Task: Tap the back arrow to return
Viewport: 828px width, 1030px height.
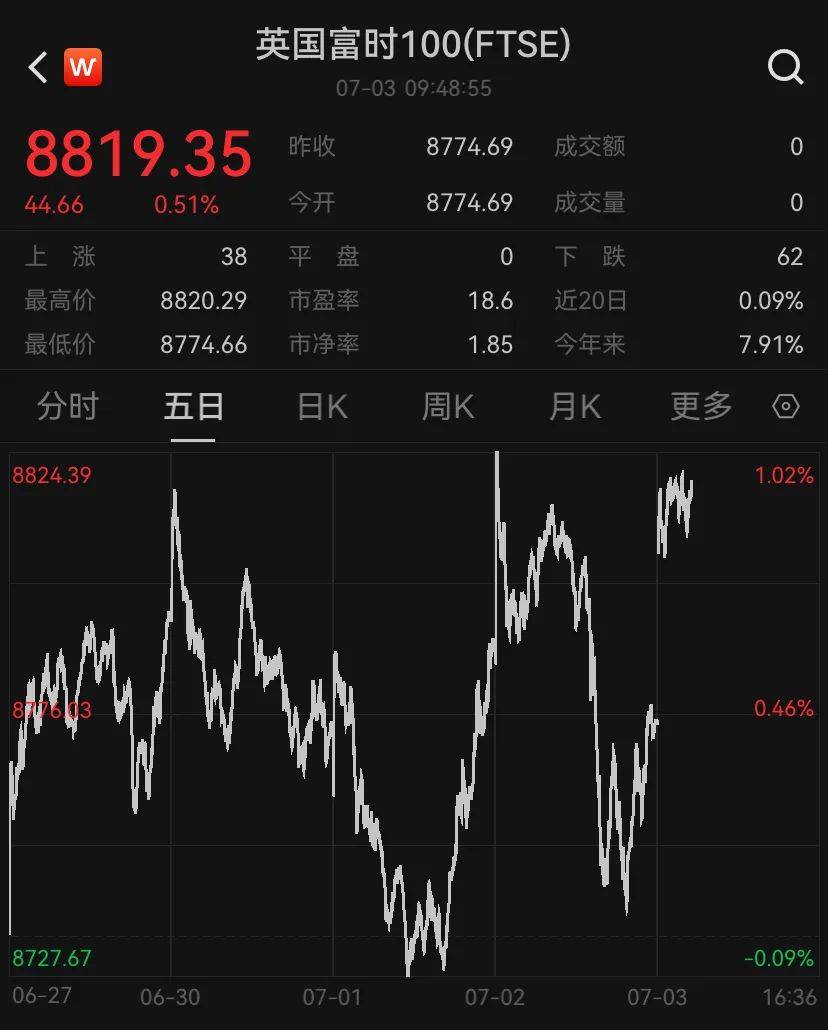Action: [33, 66]
